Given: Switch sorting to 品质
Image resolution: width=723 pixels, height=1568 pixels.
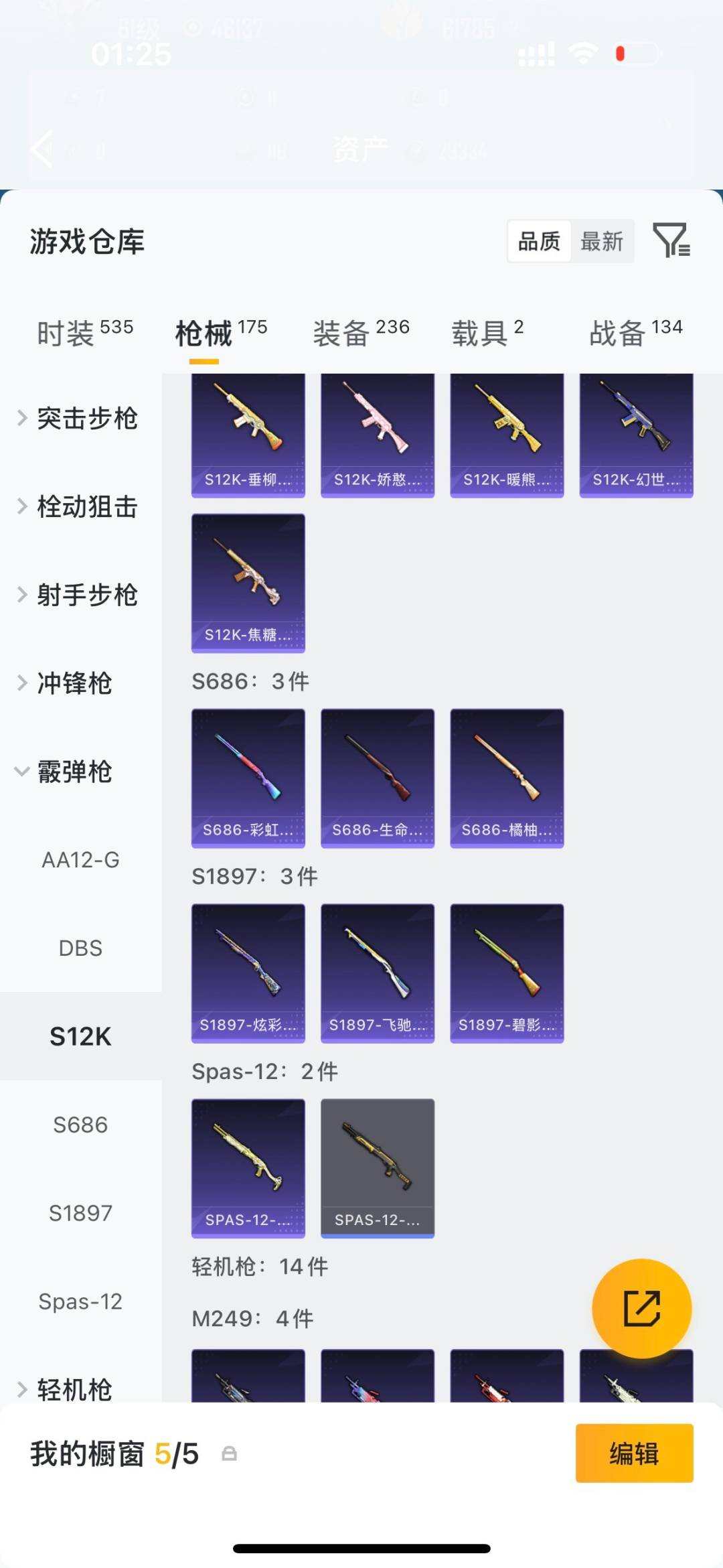Looking at the screenshot, I should tap(540, 242).
